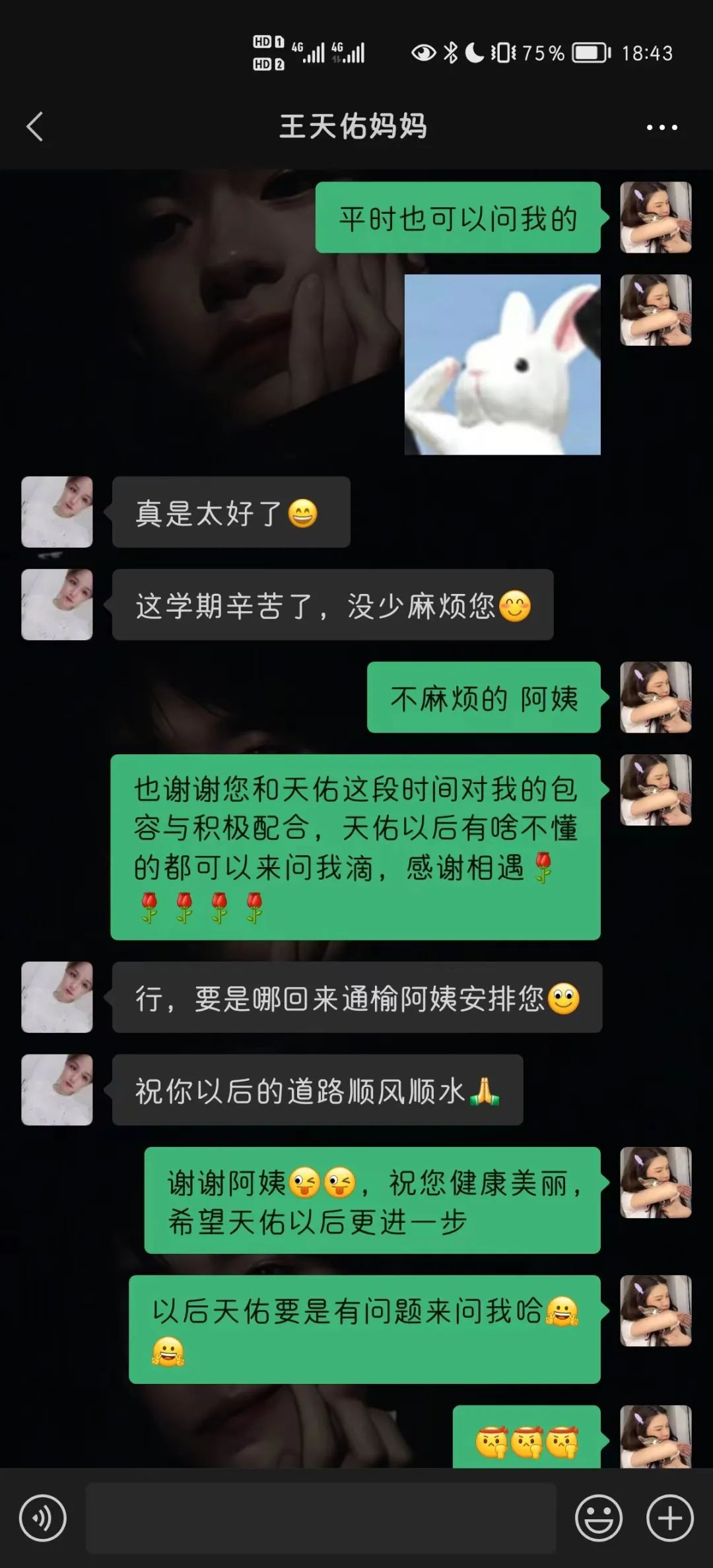The height and width of the screenshot is (1568, 713).
Task: Open the three-dot chat info menu
Action: (662, 127)
